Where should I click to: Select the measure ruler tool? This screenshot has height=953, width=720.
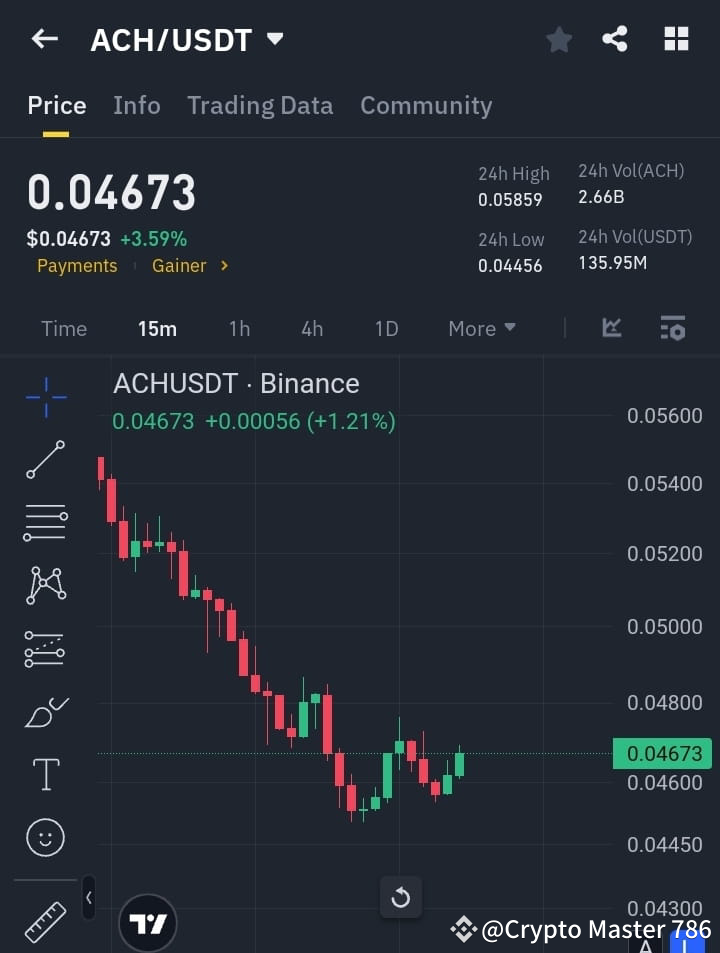point(45,920)
